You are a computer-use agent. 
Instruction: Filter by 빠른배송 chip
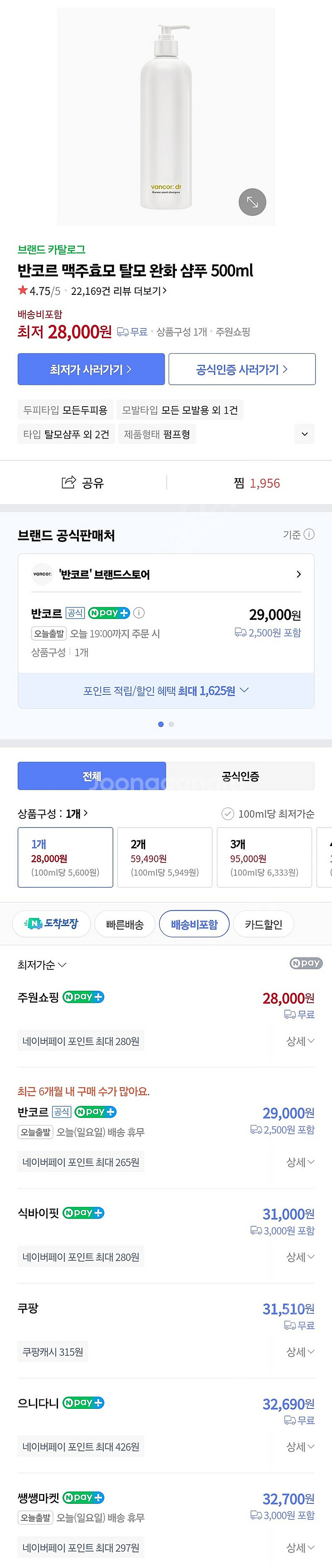(x=124, y=924)
